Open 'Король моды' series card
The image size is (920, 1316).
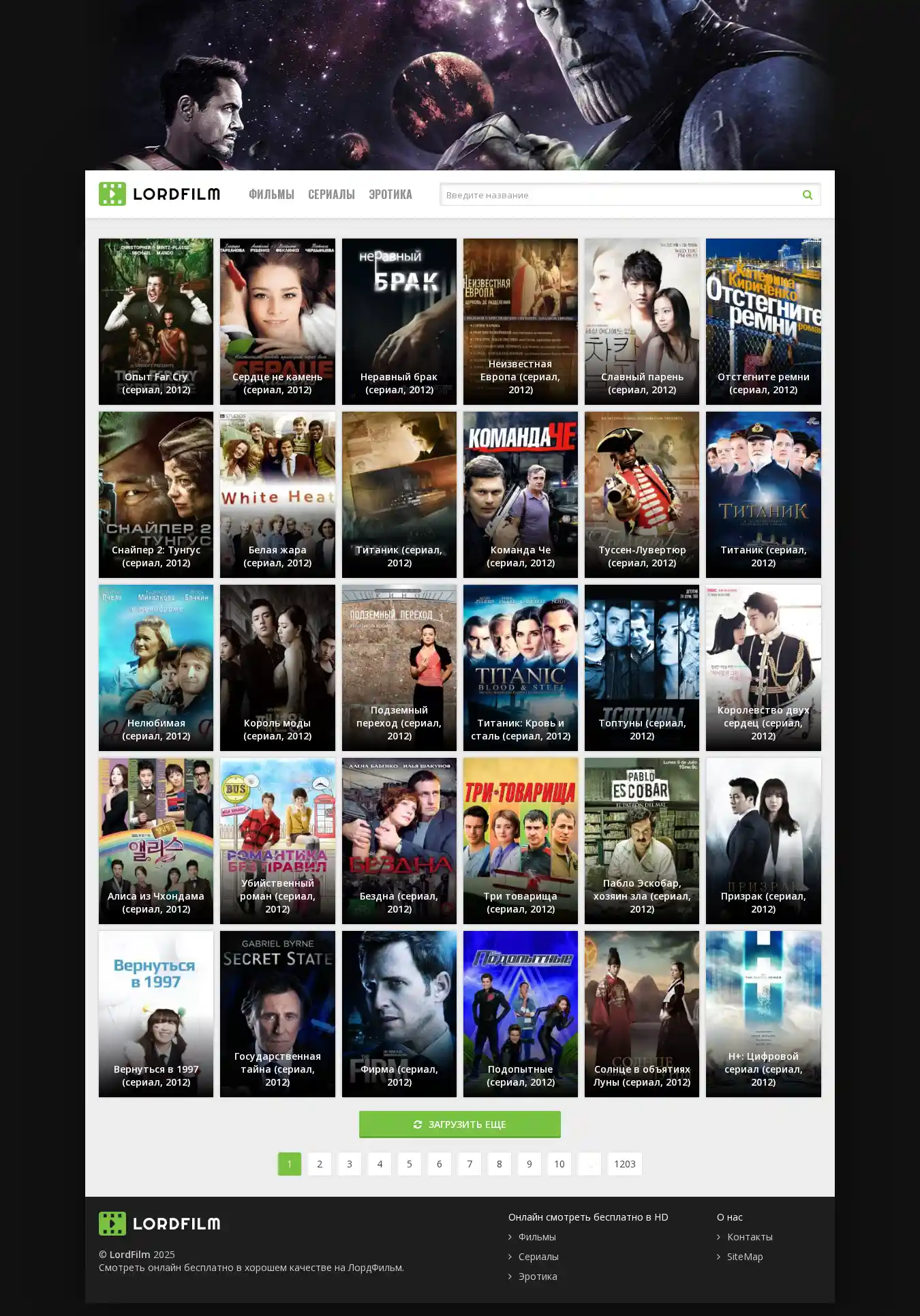pos(277,667)
